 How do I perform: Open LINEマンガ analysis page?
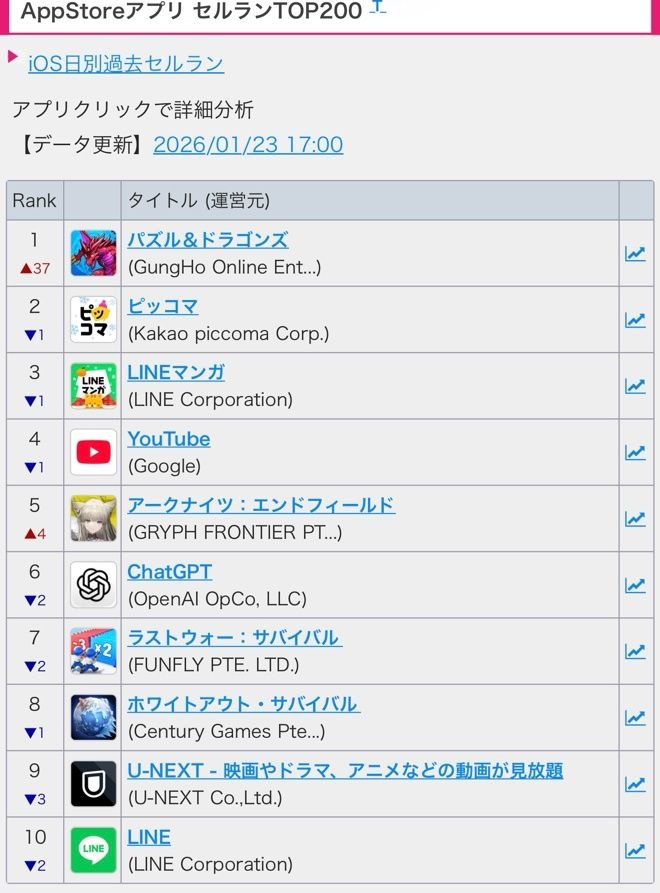point(176,373)
